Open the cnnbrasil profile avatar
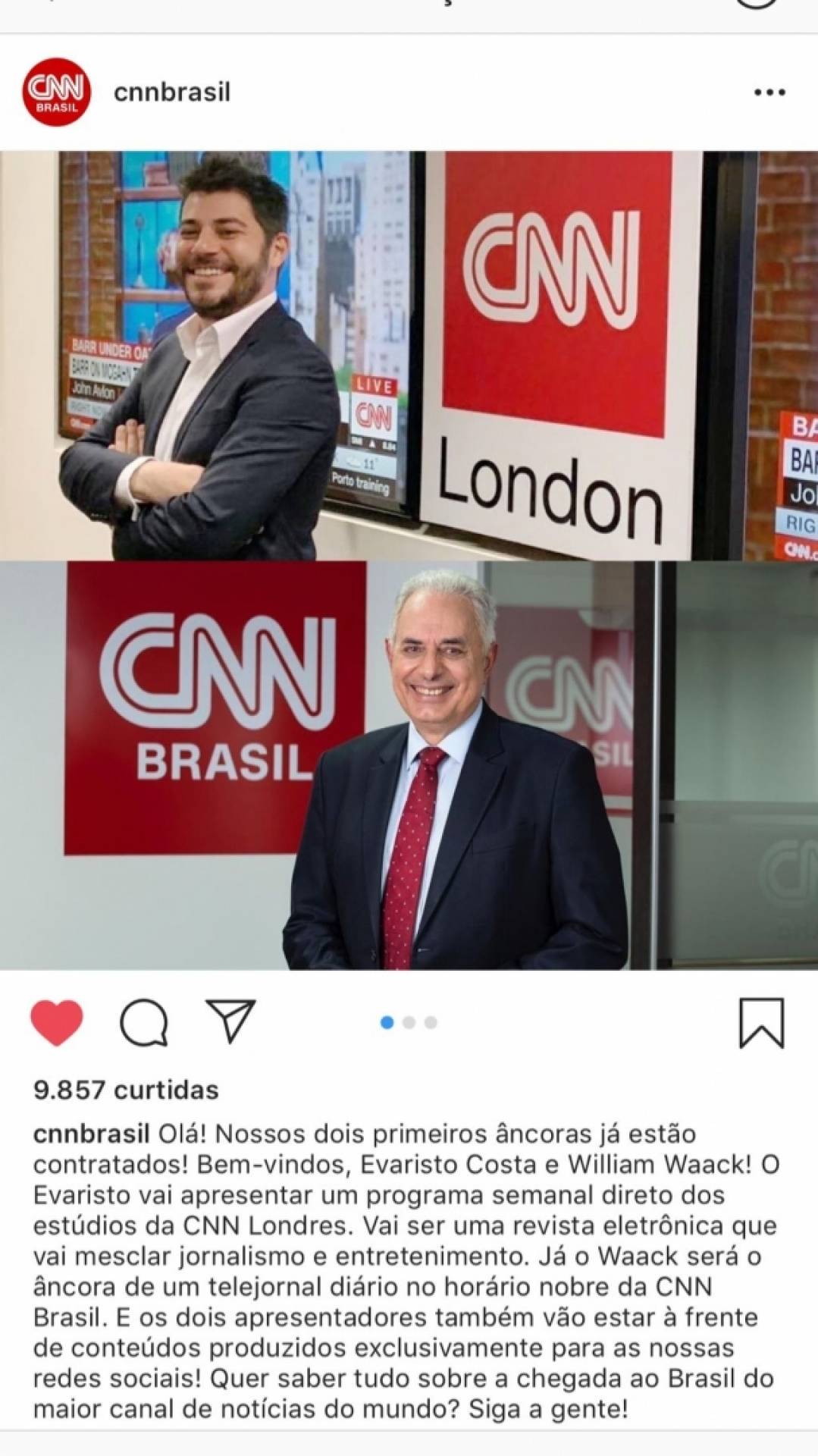Viewport: 818px width, 1456px height. 57,92
